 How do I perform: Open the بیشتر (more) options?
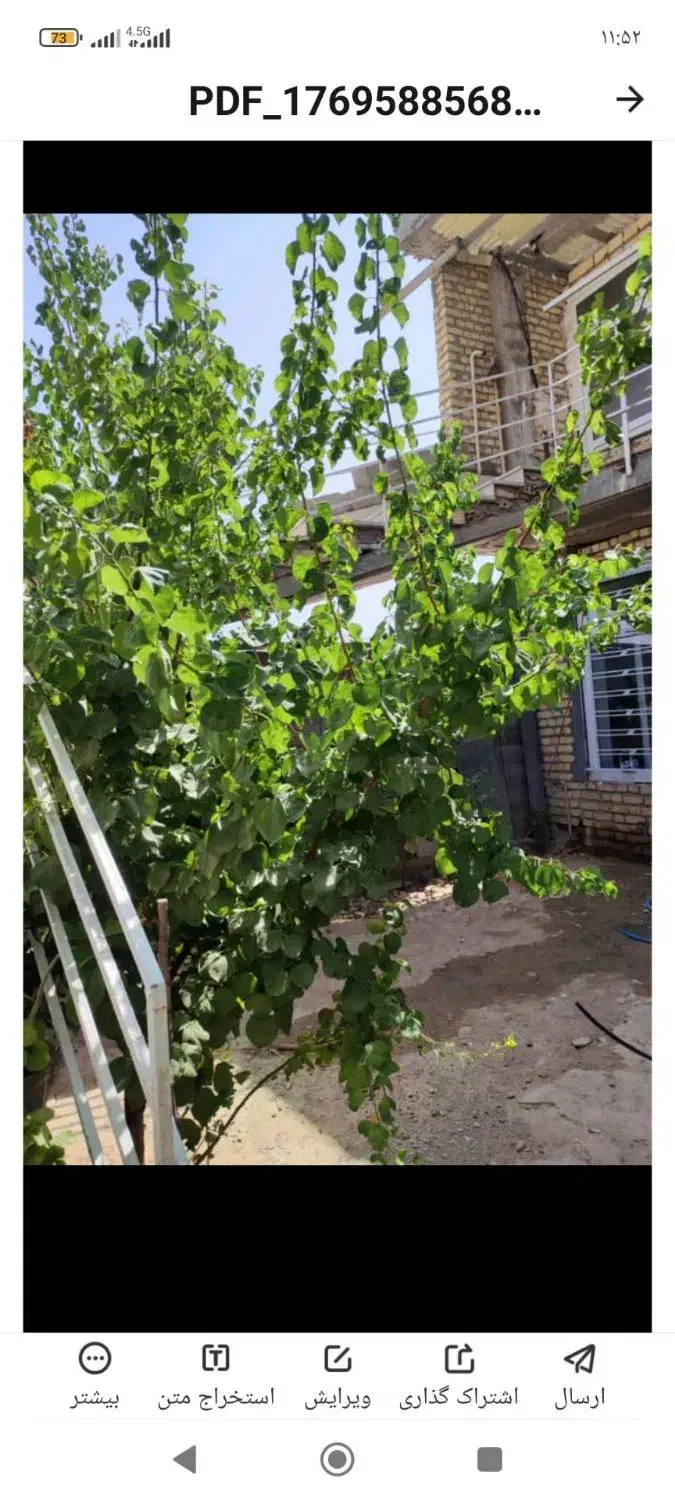(95, 1376)
